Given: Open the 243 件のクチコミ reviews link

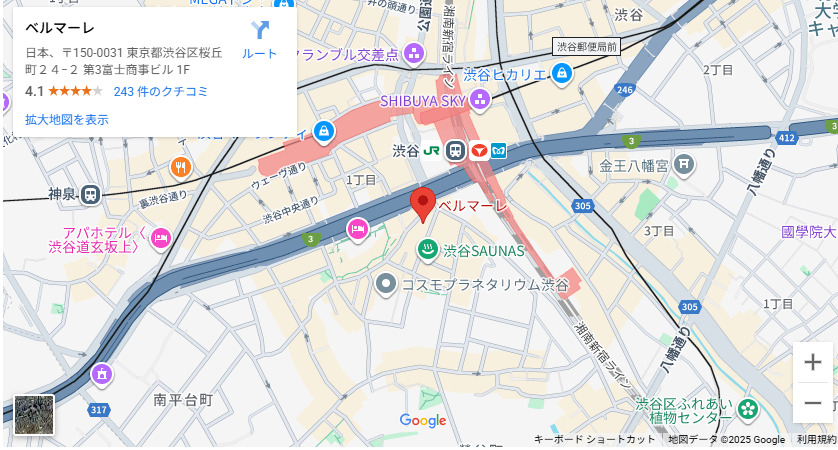Looking at the screenshot, I should pos(161,91).
